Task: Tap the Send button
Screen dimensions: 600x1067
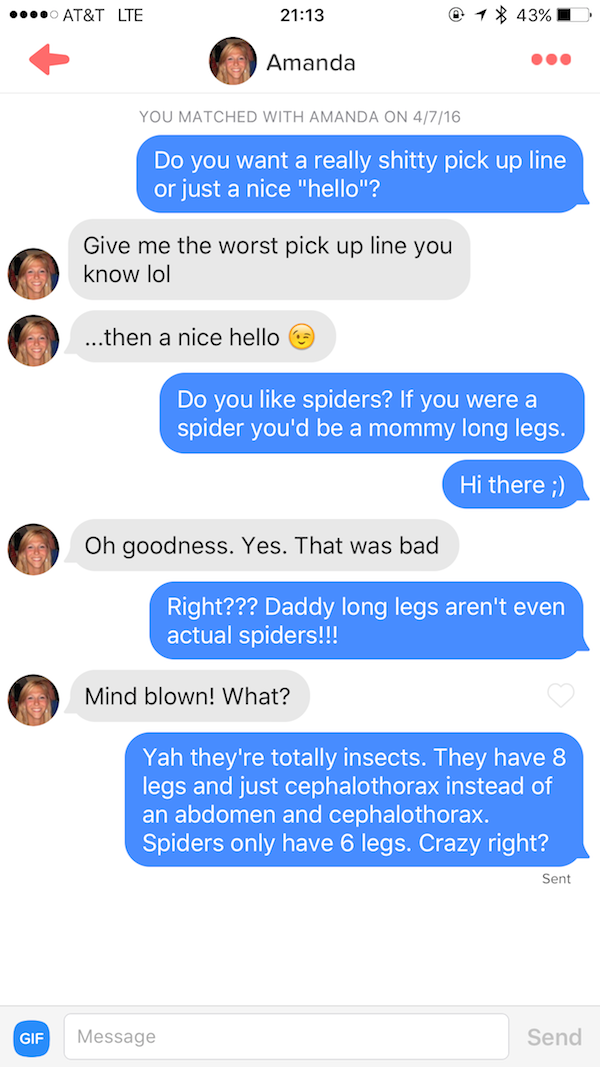Action: click(x=554, y=1037)
